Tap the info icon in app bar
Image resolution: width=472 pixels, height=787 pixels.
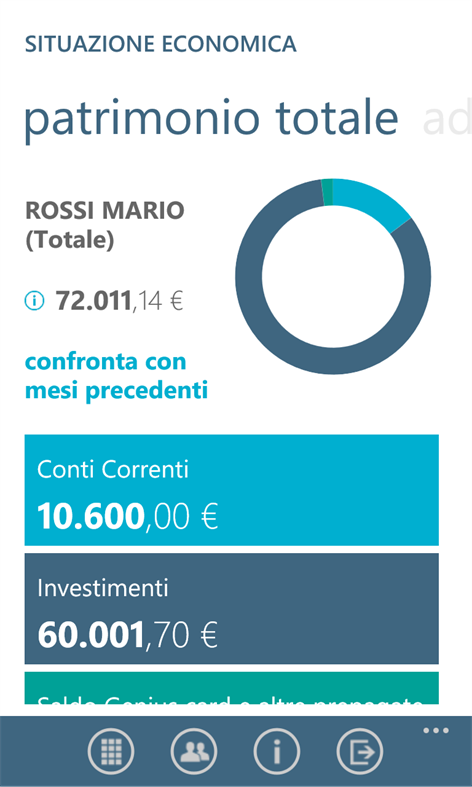click(x=277, y=751)
